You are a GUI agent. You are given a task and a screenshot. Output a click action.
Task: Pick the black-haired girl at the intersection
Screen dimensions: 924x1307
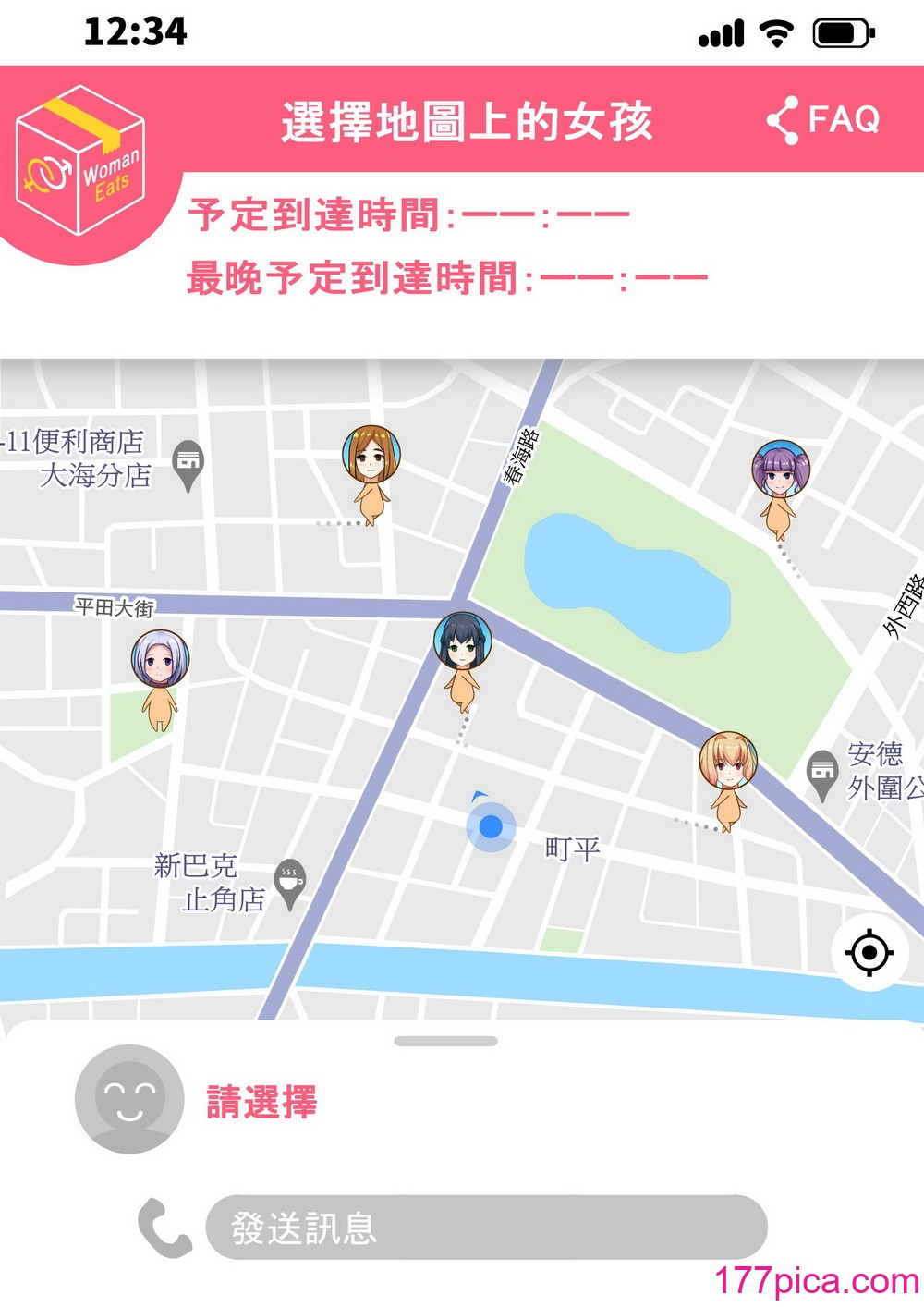(462, 642)
